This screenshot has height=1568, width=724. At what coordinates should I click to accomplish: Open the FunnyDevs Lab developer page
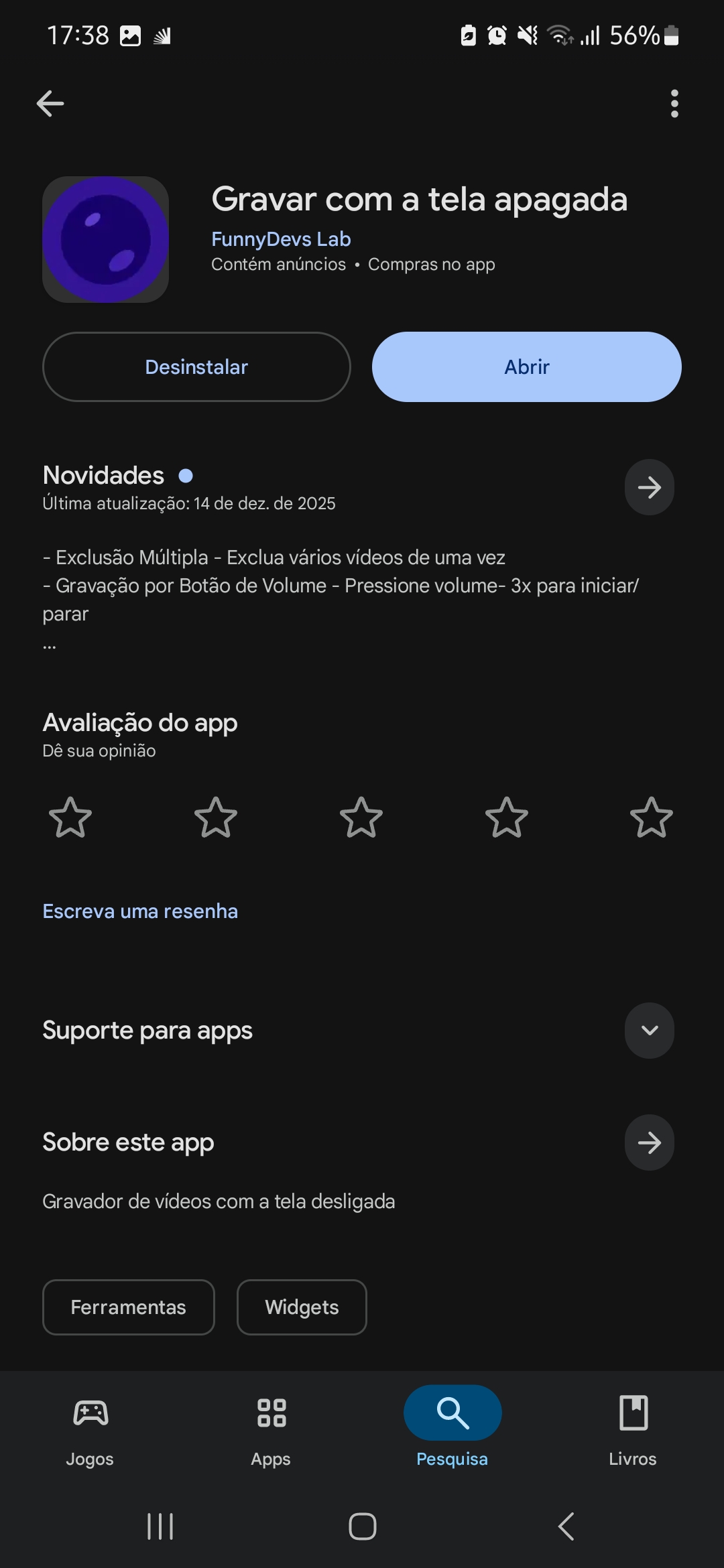tap(281, 239)
